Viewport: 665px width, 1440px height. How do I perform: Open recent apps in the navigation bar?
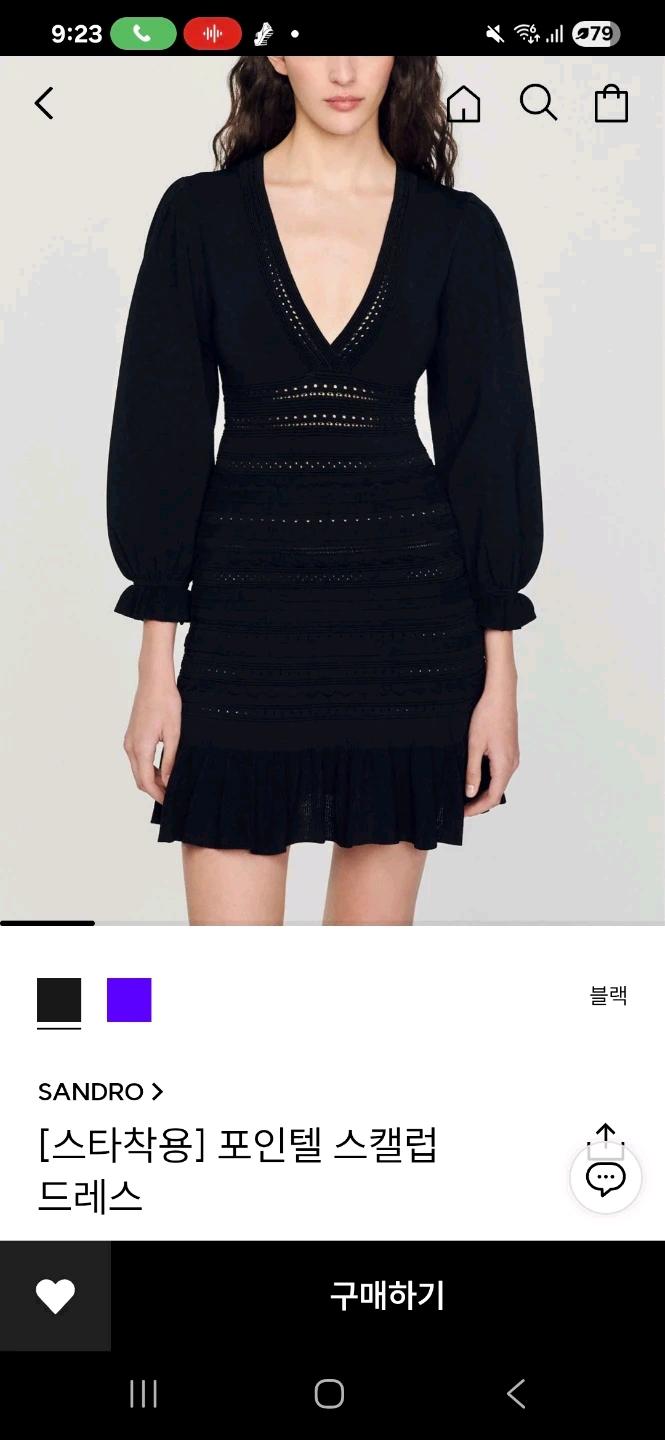coord(143,1394)
